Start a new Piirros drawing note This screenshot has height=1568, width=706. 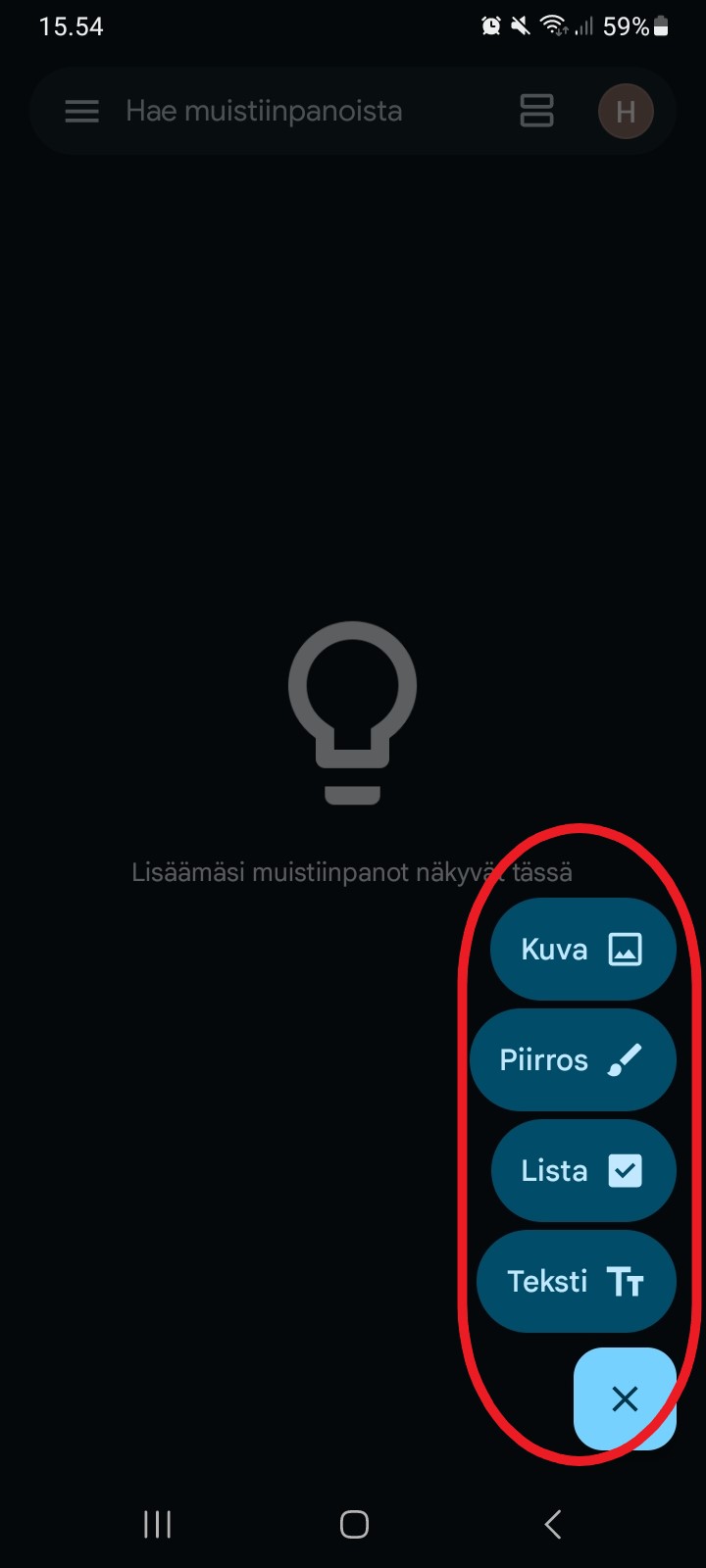(x=573, y=1059)
